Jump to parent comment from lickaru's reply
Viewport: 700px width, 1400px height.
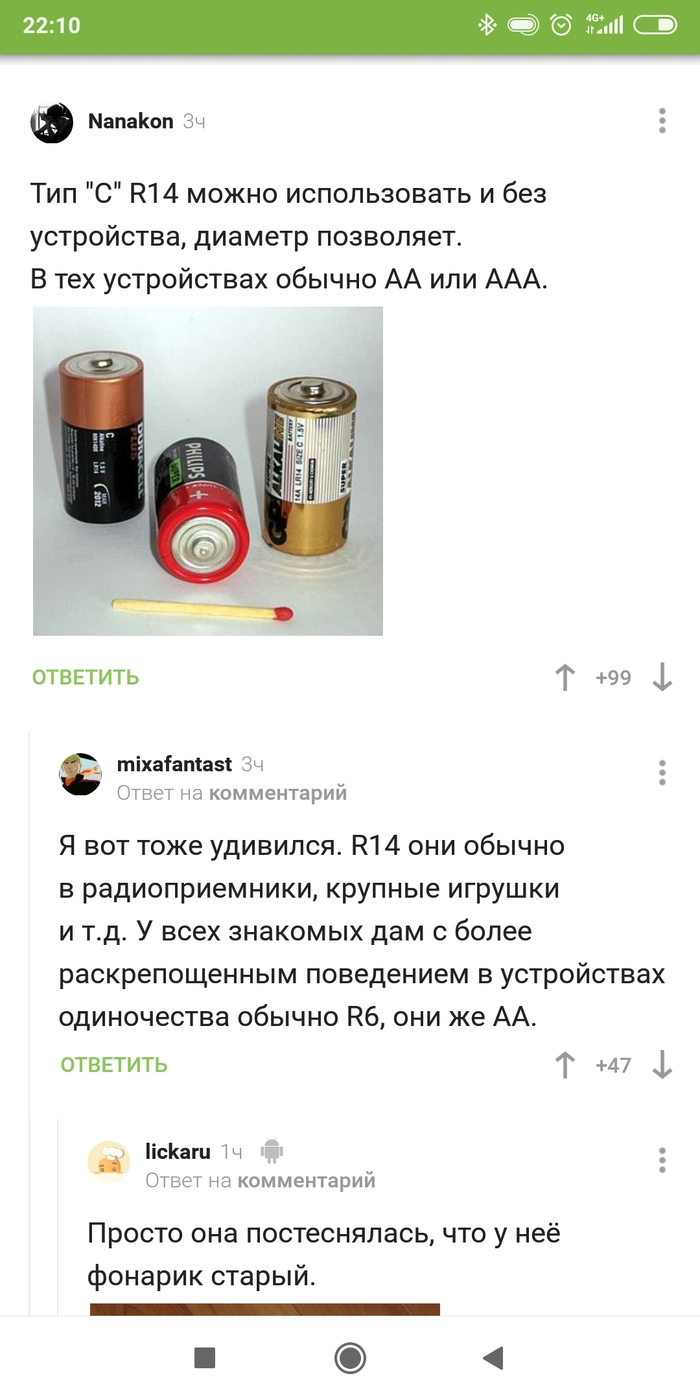tap(306, 1180)
